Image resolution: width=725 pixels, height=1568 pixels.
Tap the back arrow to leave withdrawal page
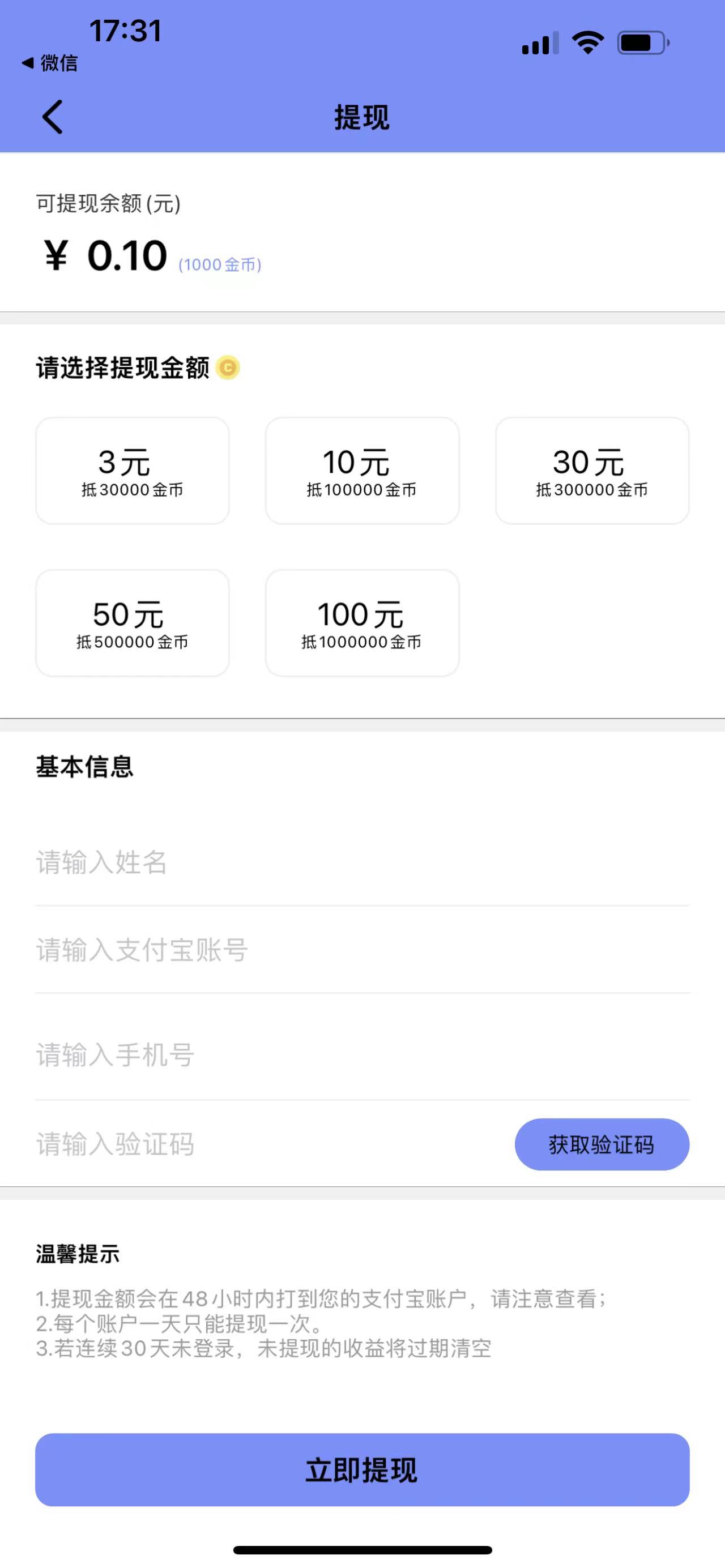click(53, 117)
